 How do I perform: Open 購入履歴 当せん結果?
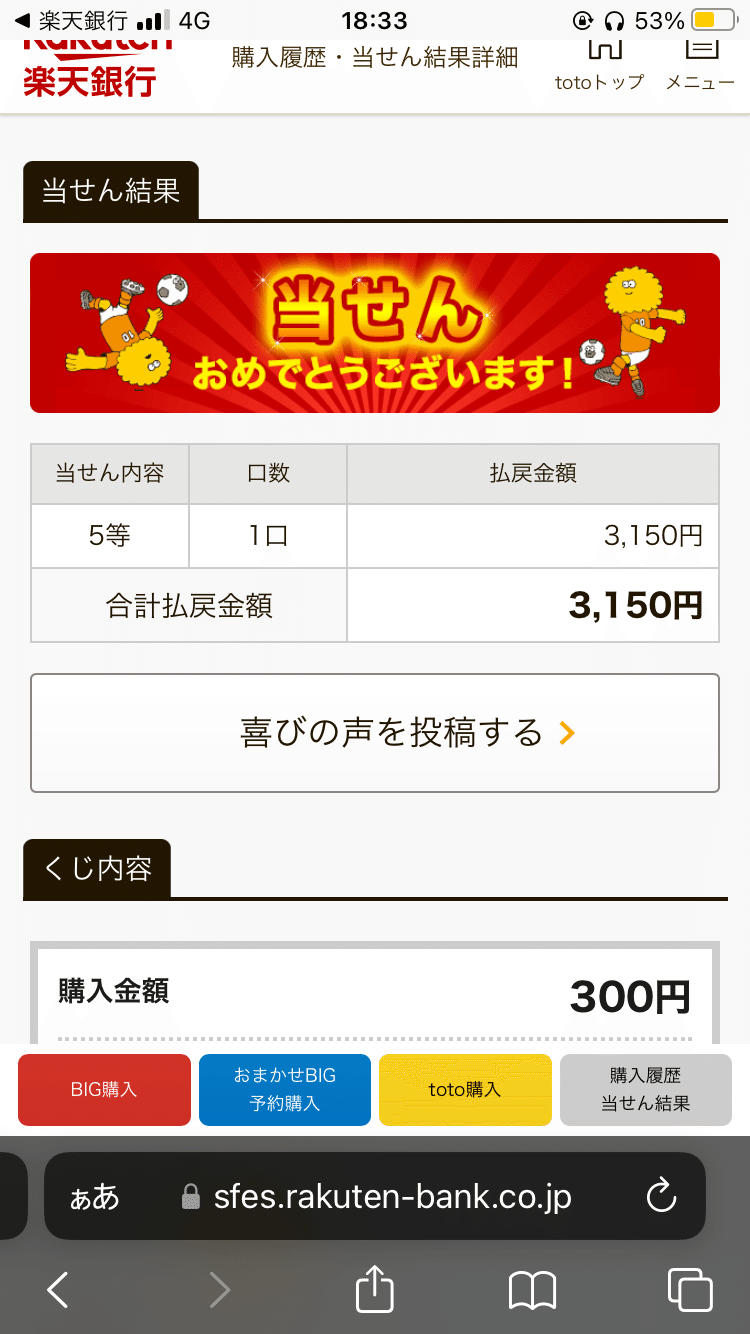tap(646, 1090)
